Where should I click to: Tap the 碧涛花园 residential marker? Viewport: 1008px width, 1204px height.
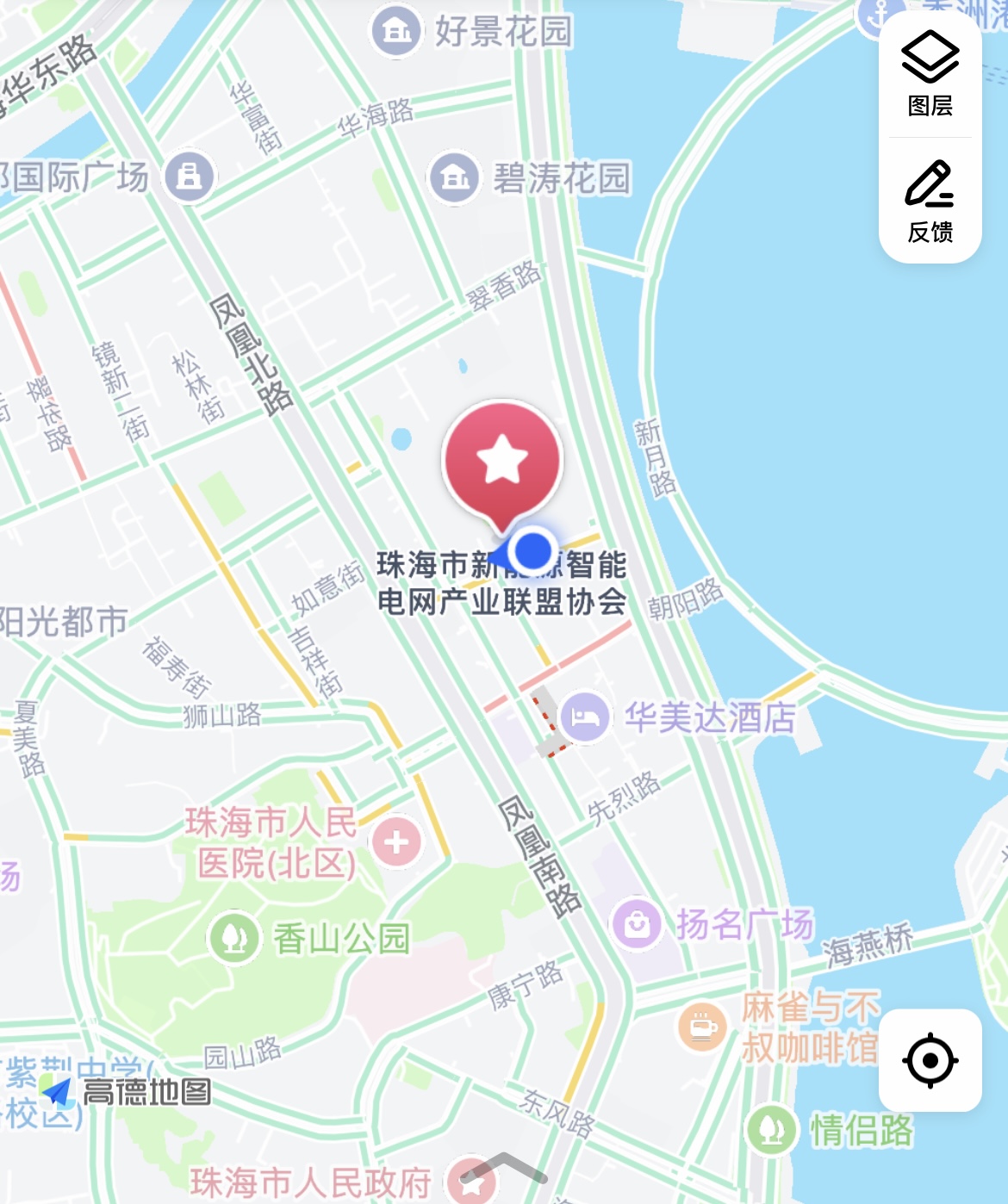pyautogui.click(x=454, y=178)
